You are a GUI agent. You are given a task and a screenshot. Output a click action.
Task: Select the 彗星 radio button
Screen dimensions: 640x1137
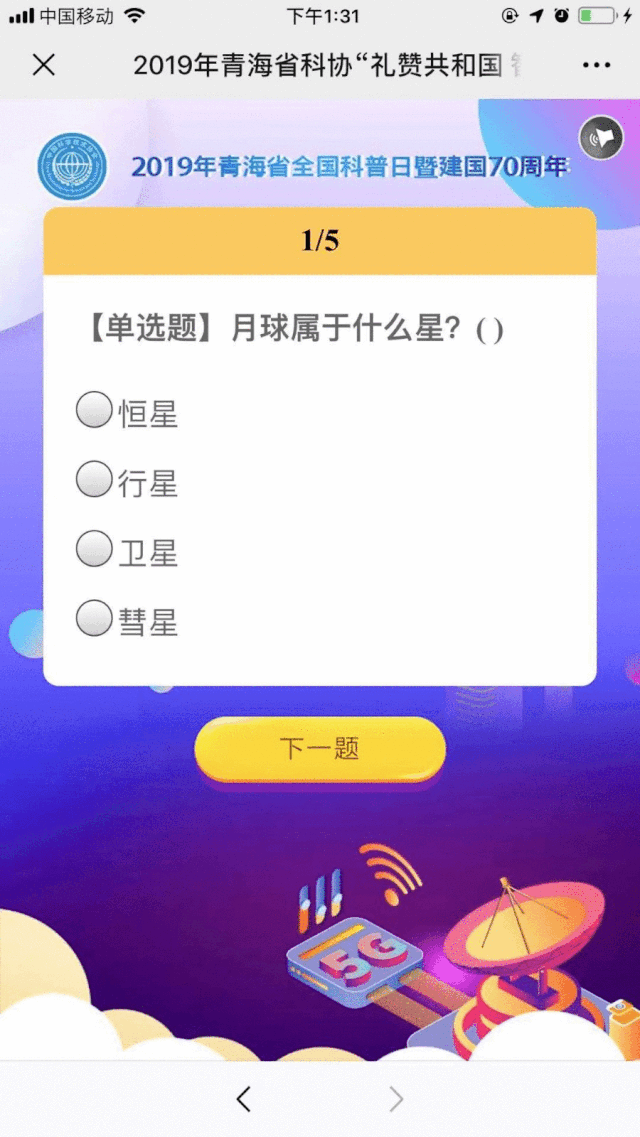point(94,618)
